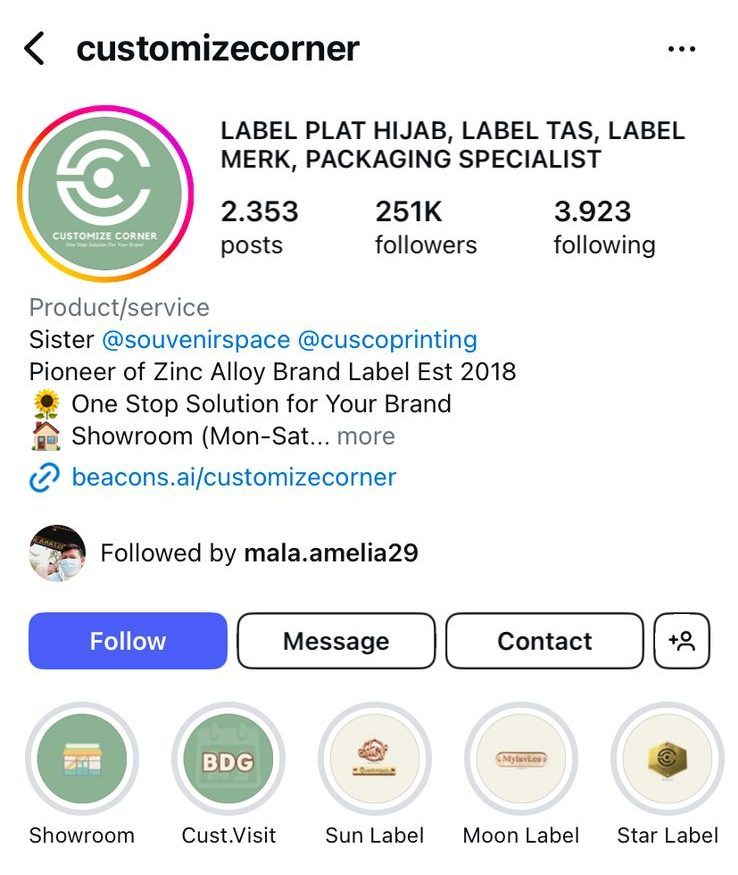See followers in common with mala.amelia29
The height and width of the screenshot is (875, 738).
pos(258,552)
